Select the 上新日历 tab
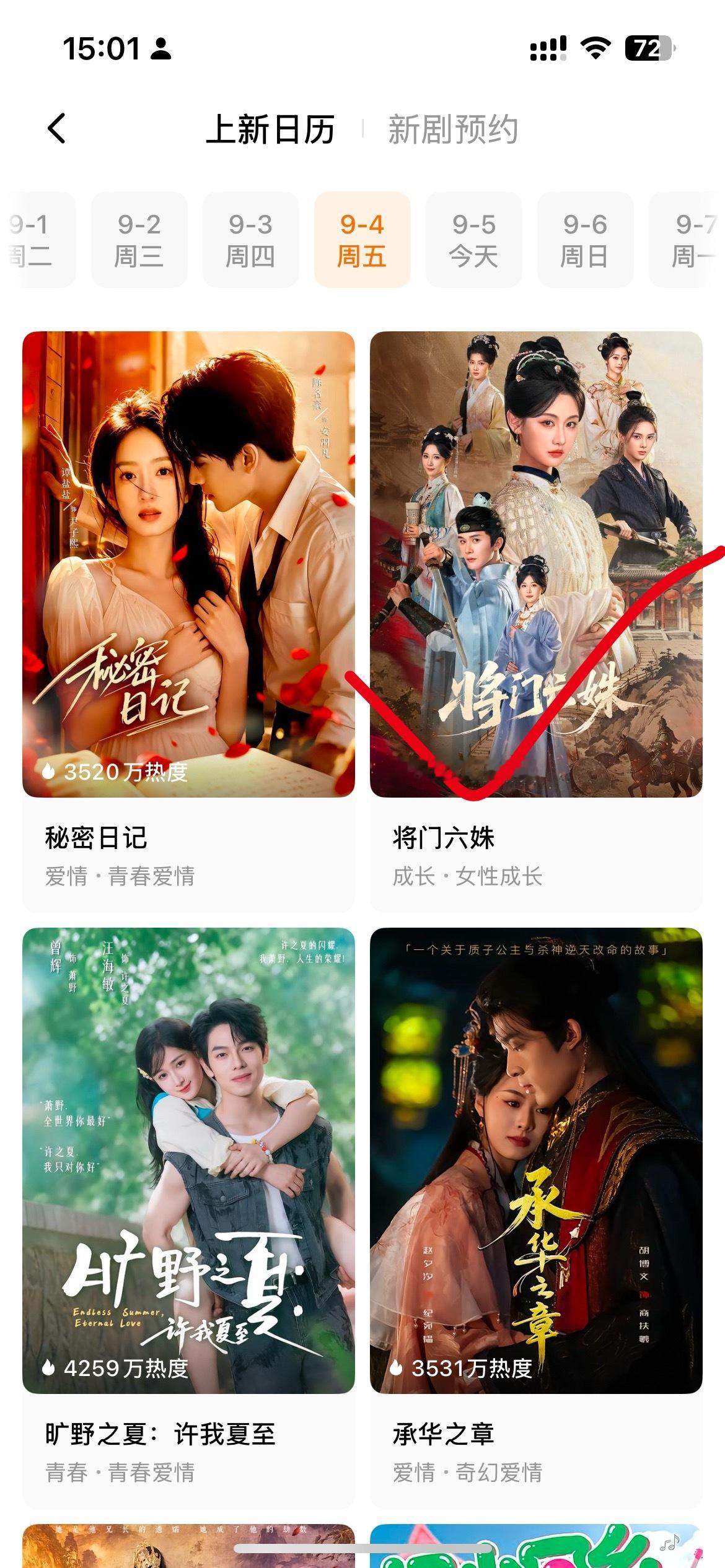 pyautogui.click(x=270, y=129)
